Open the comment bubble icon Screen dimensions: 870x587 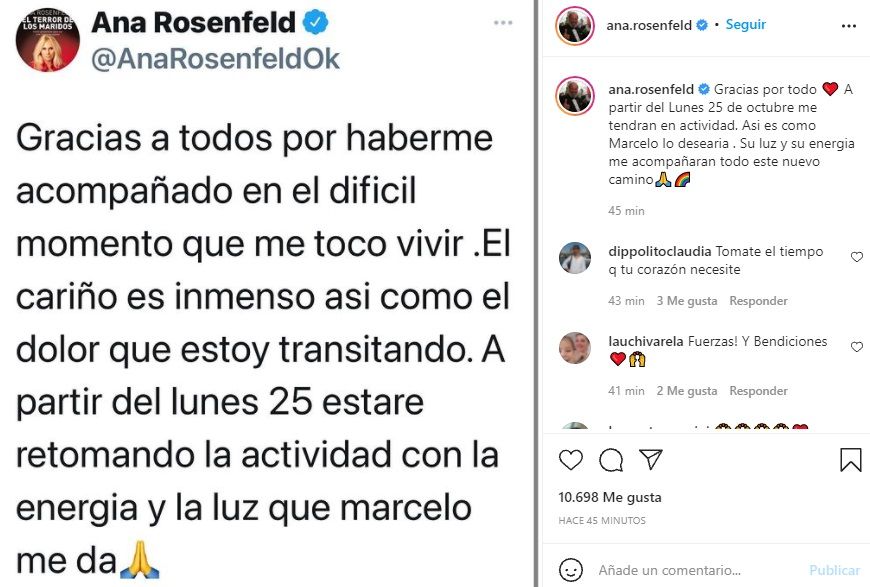(610, 459)
